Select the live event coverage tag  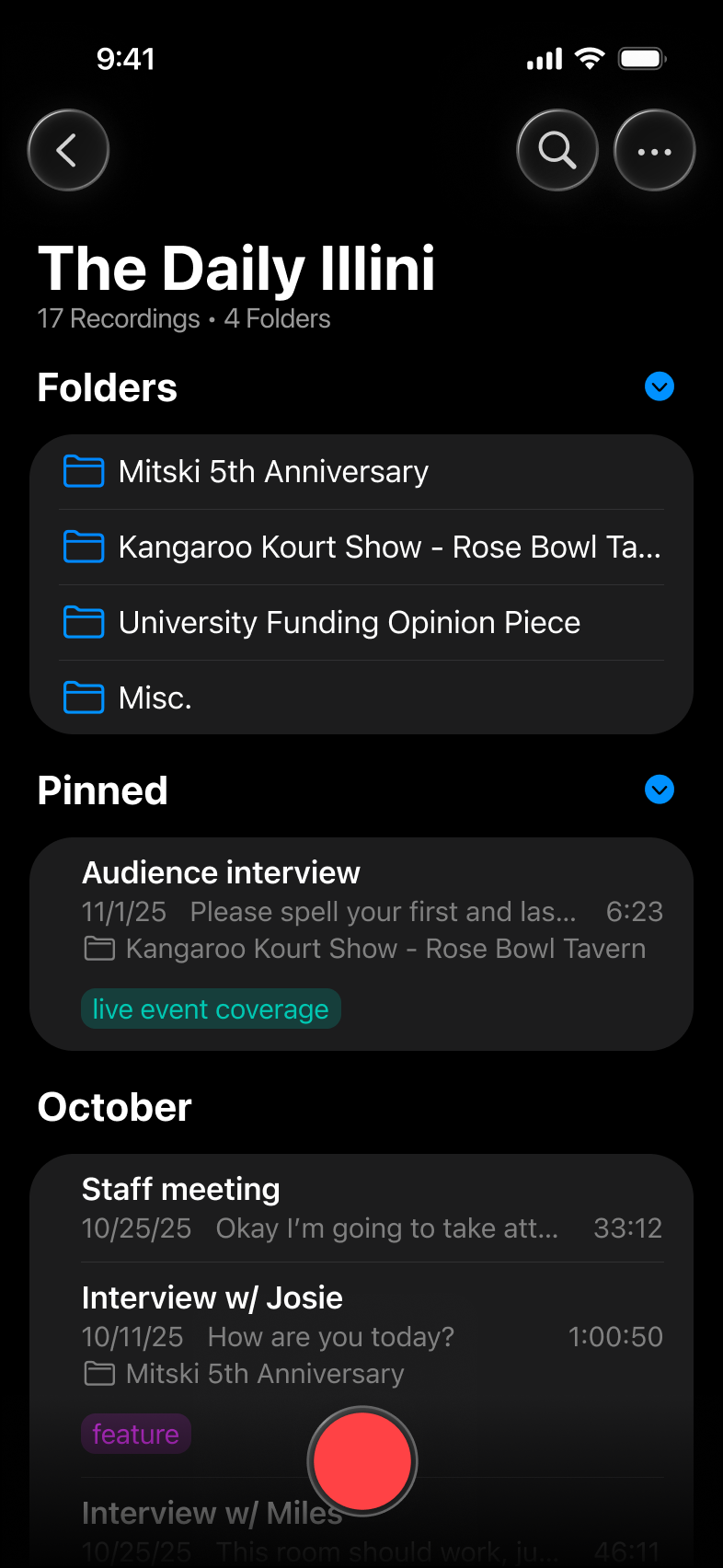tap(211, 1009)
